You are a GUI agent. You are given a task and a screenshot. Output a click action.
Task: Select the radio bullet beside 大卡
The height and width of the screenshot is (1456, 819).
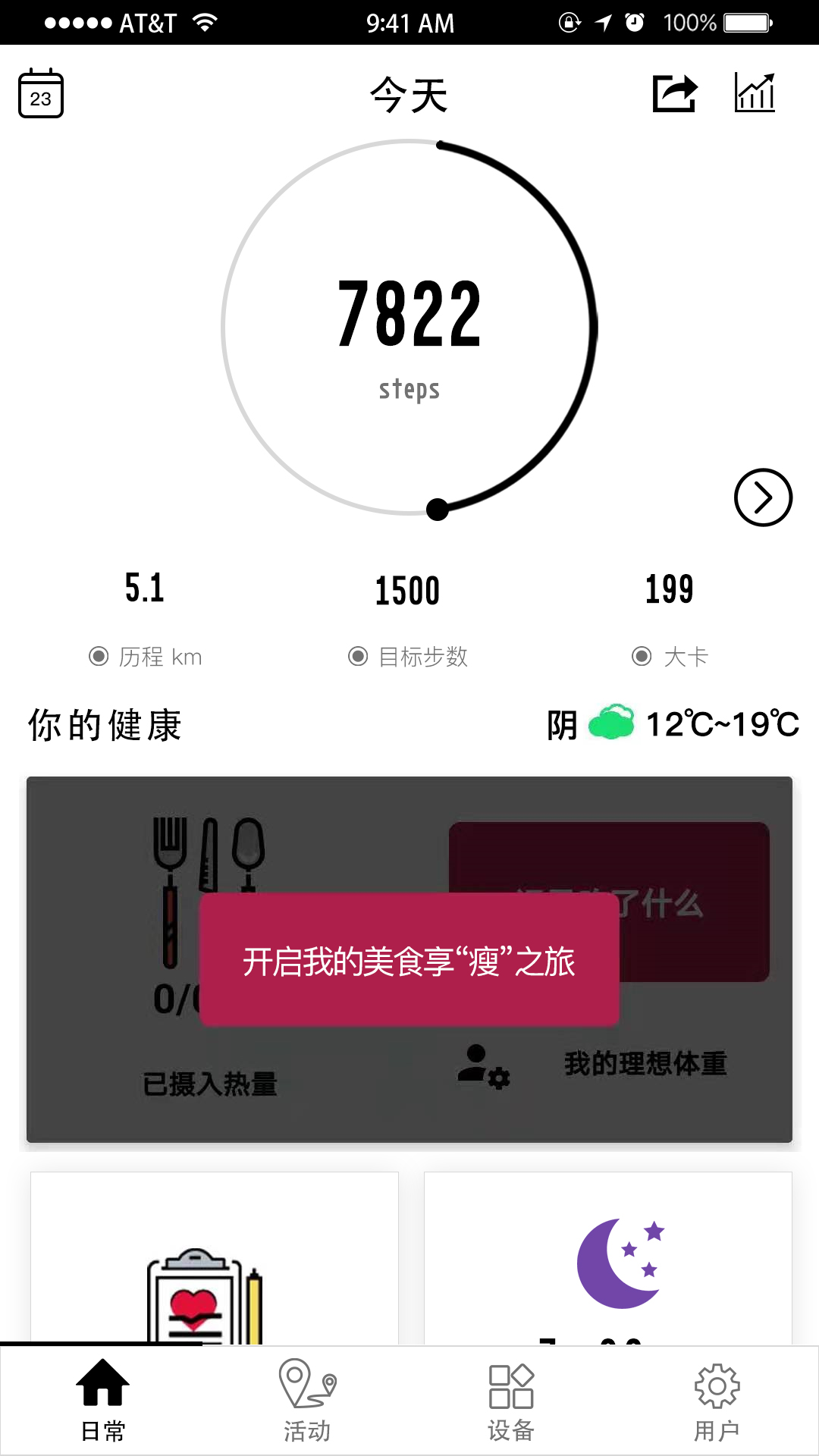(x=642, y=657)
